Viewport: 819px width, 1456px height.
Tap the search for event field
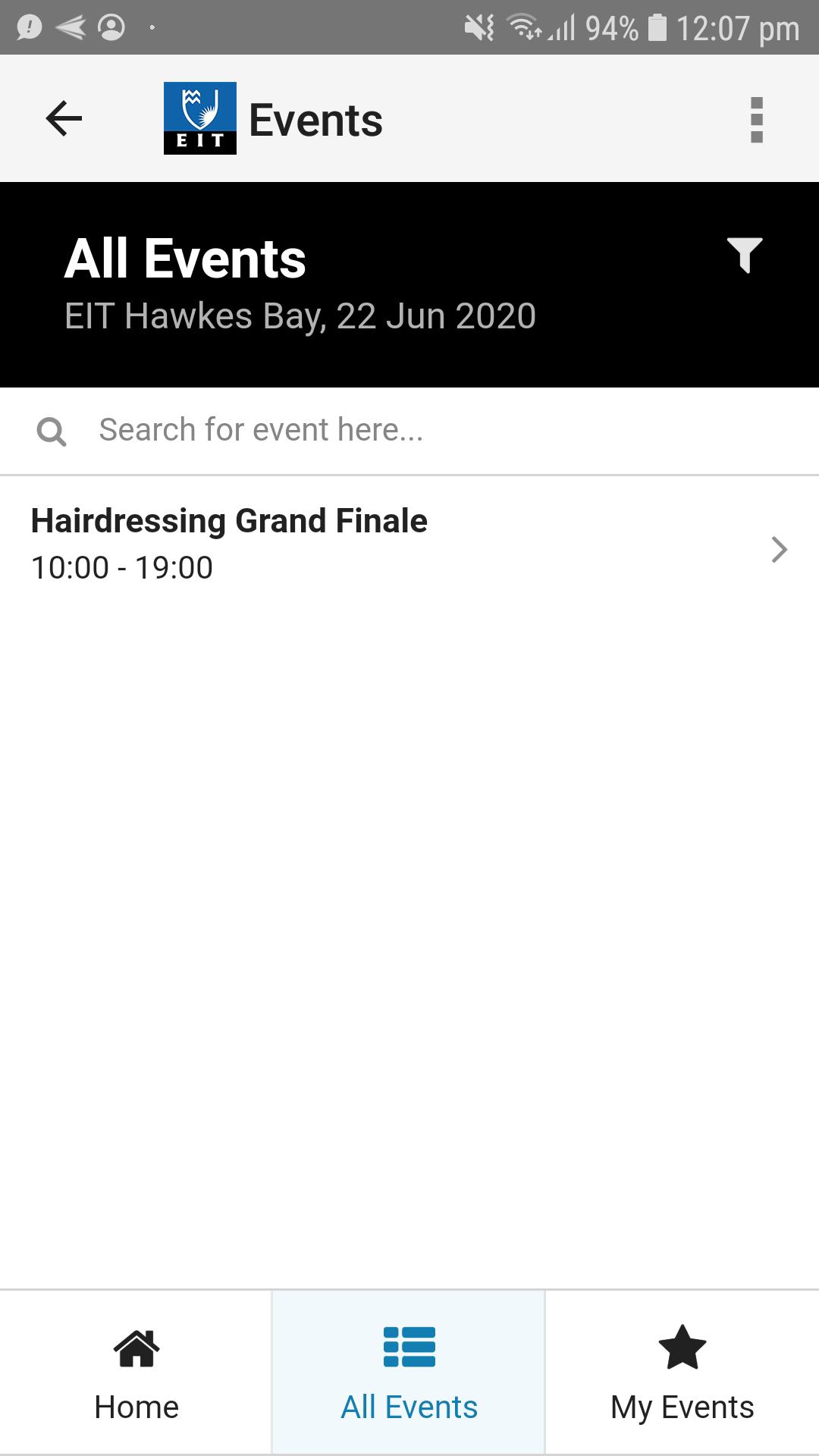point(409,431)
